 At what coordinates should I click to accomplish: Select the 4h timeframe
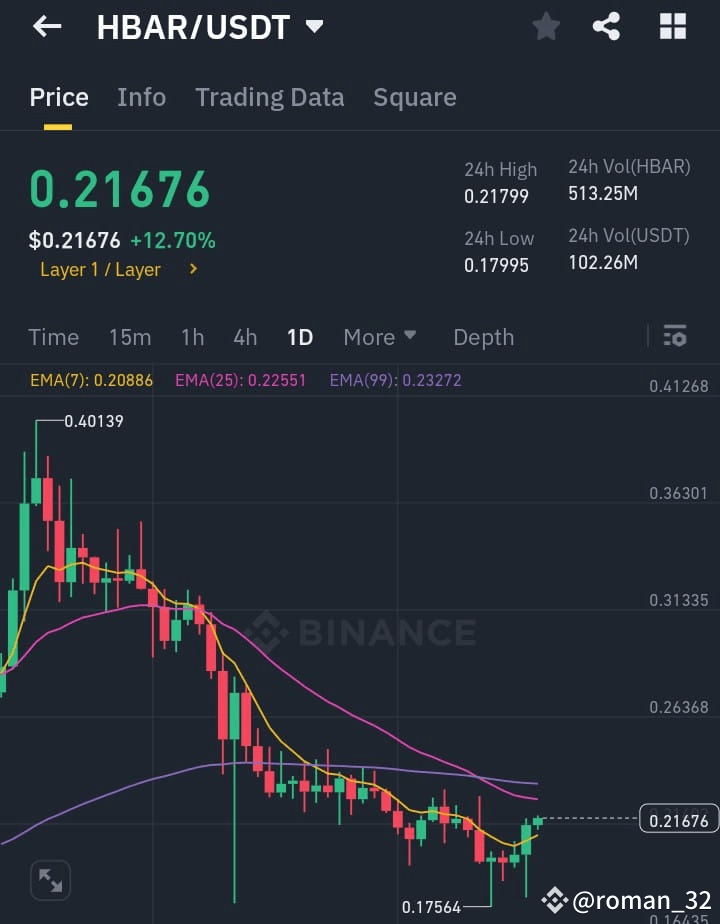[245, 337]
